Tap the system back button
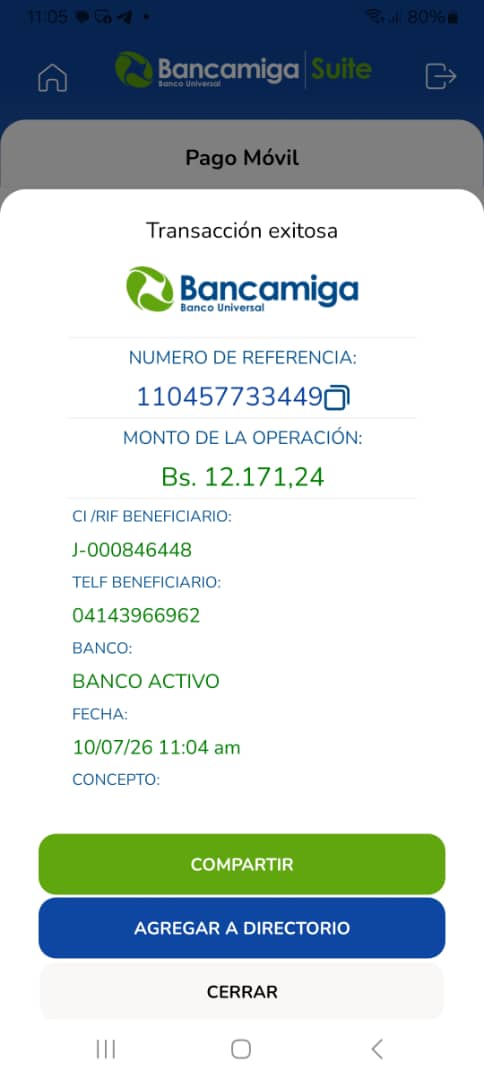The image size is (484, 1080). click(377, 1049)
